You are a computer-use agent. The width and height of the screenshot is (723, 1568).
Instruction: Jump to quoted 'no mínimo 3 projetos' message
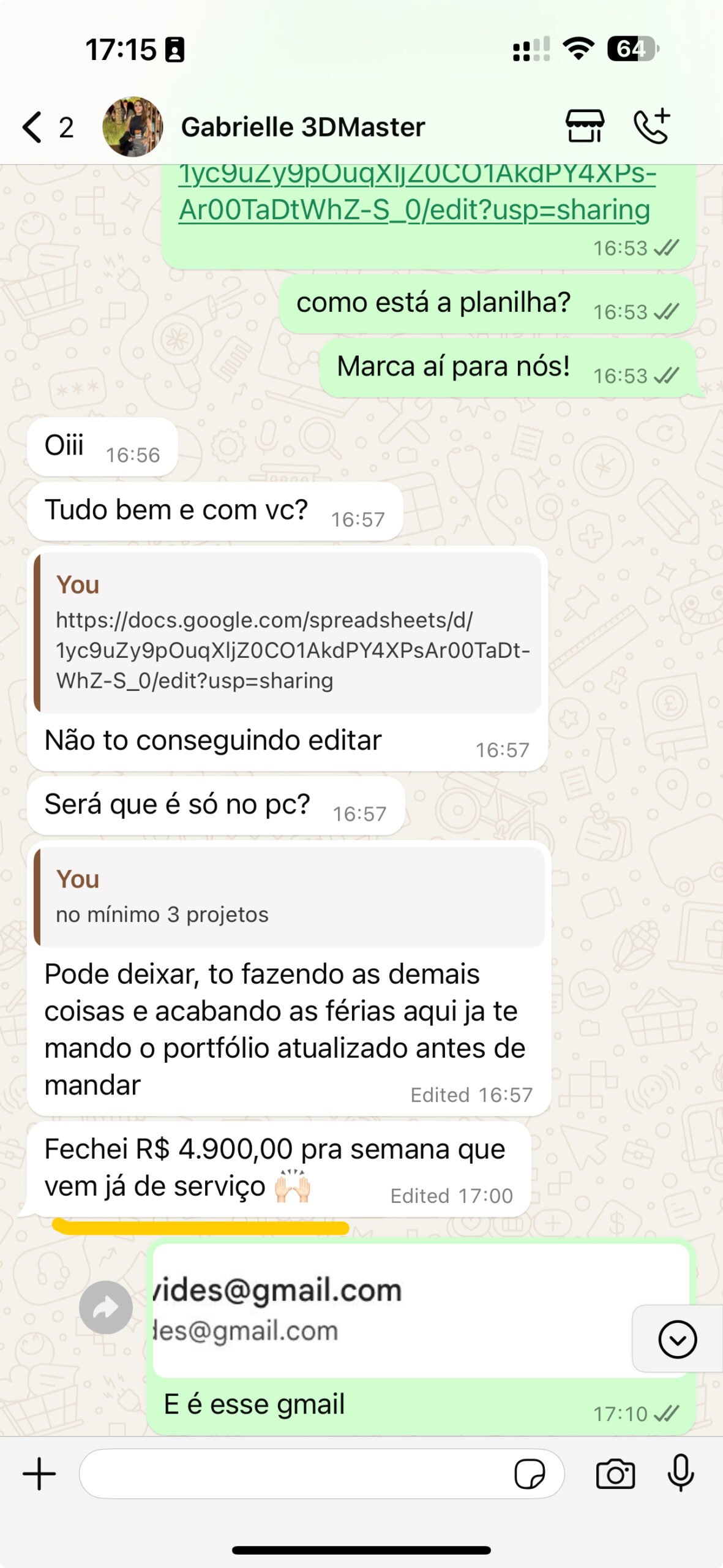[289, 897]
